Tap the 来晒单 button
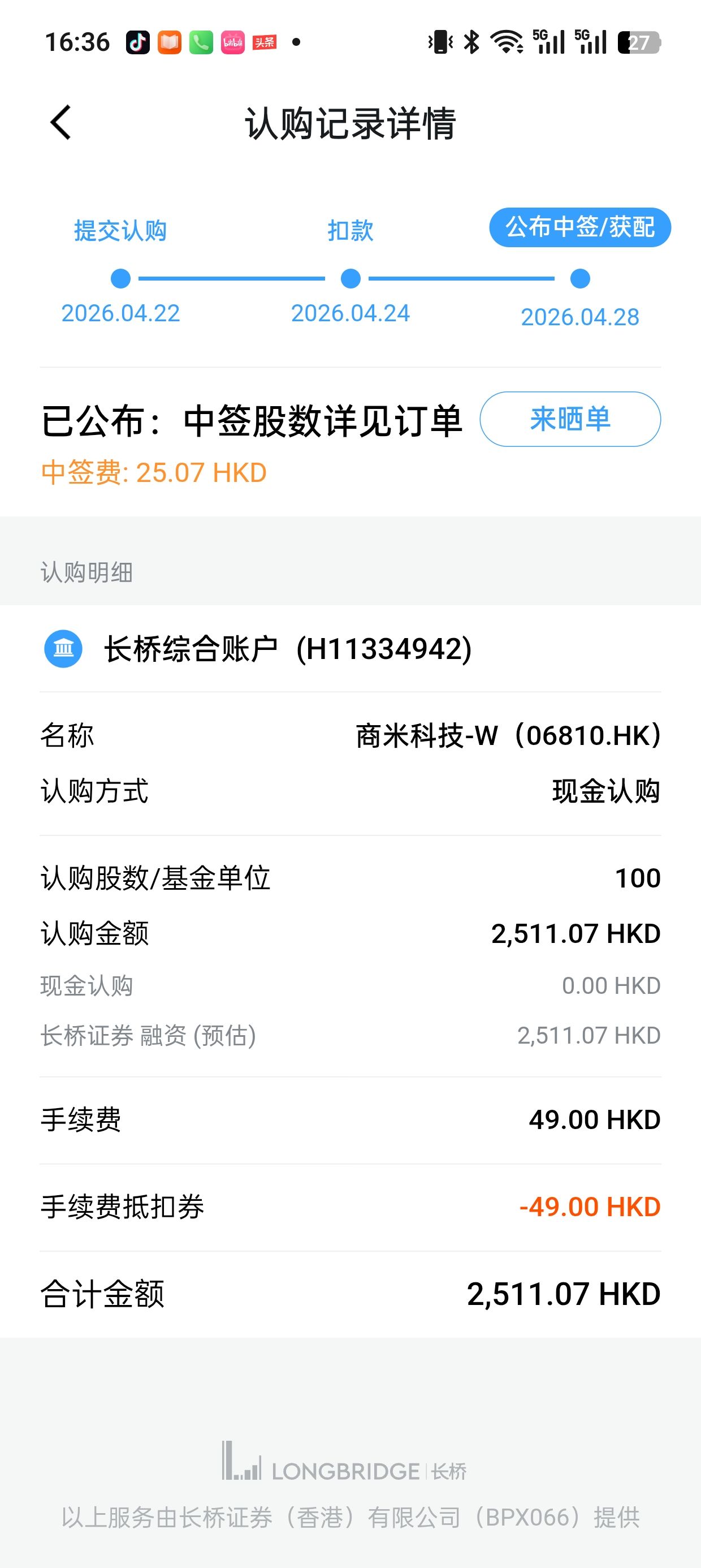The width and height of the screenshot is (701, 1568). coord(570,419)
